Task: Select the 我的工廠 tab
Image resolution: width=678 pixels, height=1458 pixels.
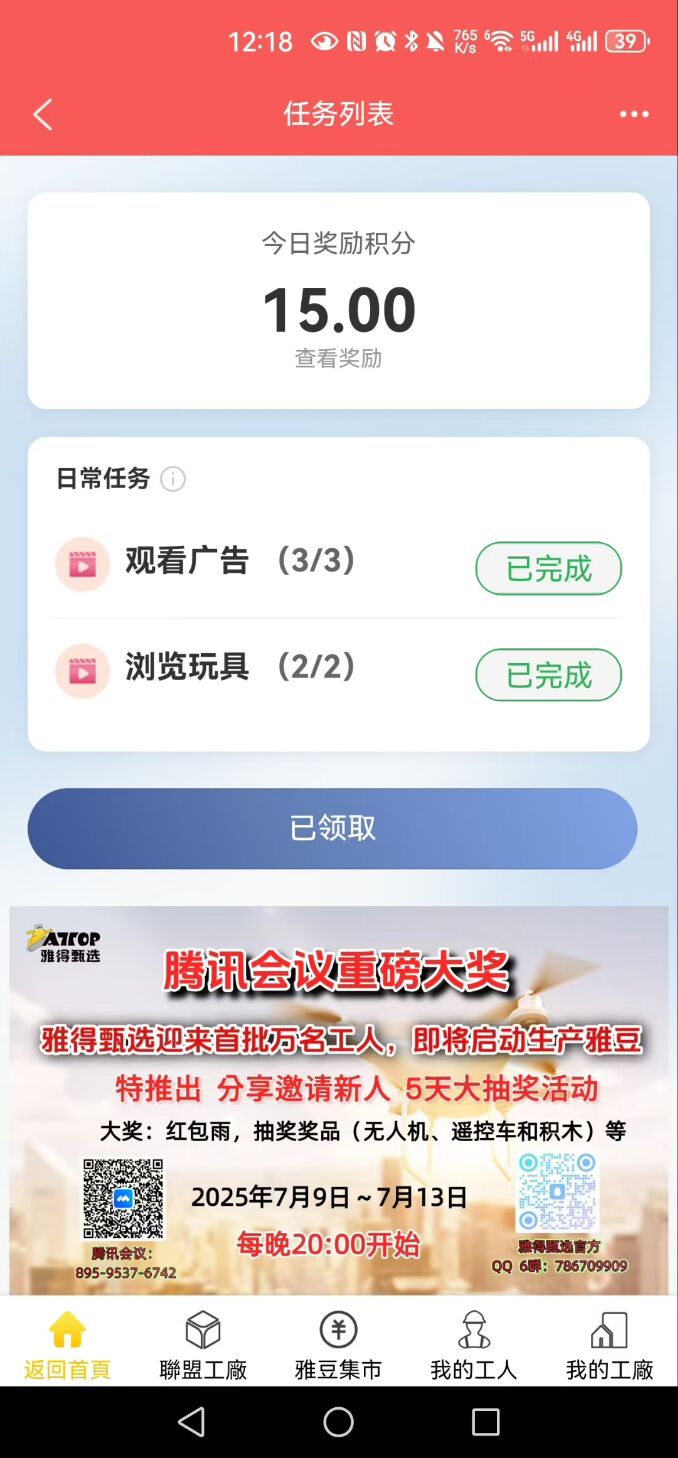Action: click(609, 1345)
